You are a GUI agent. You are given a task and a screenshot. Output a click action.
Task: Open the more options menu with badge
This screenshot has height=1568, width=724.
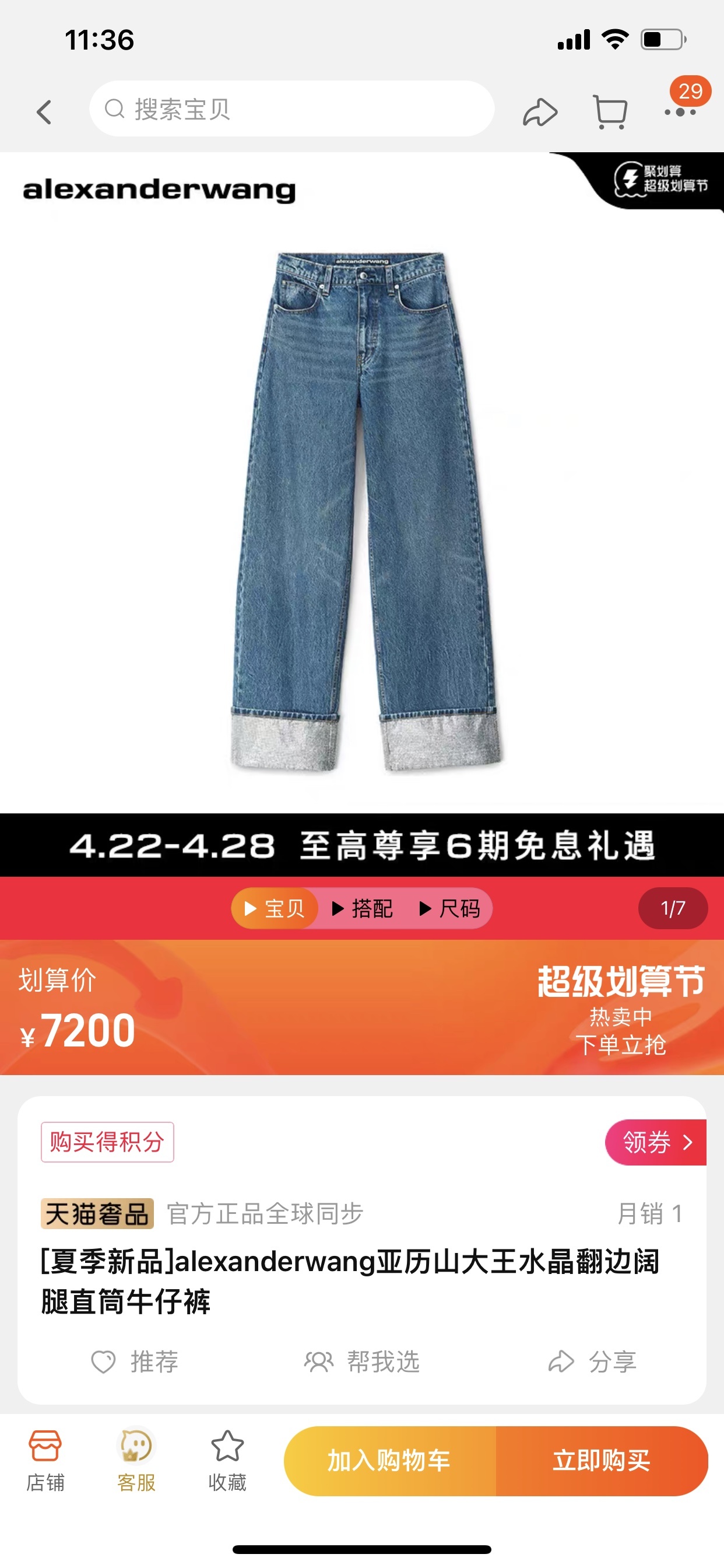tap(680, 112)
